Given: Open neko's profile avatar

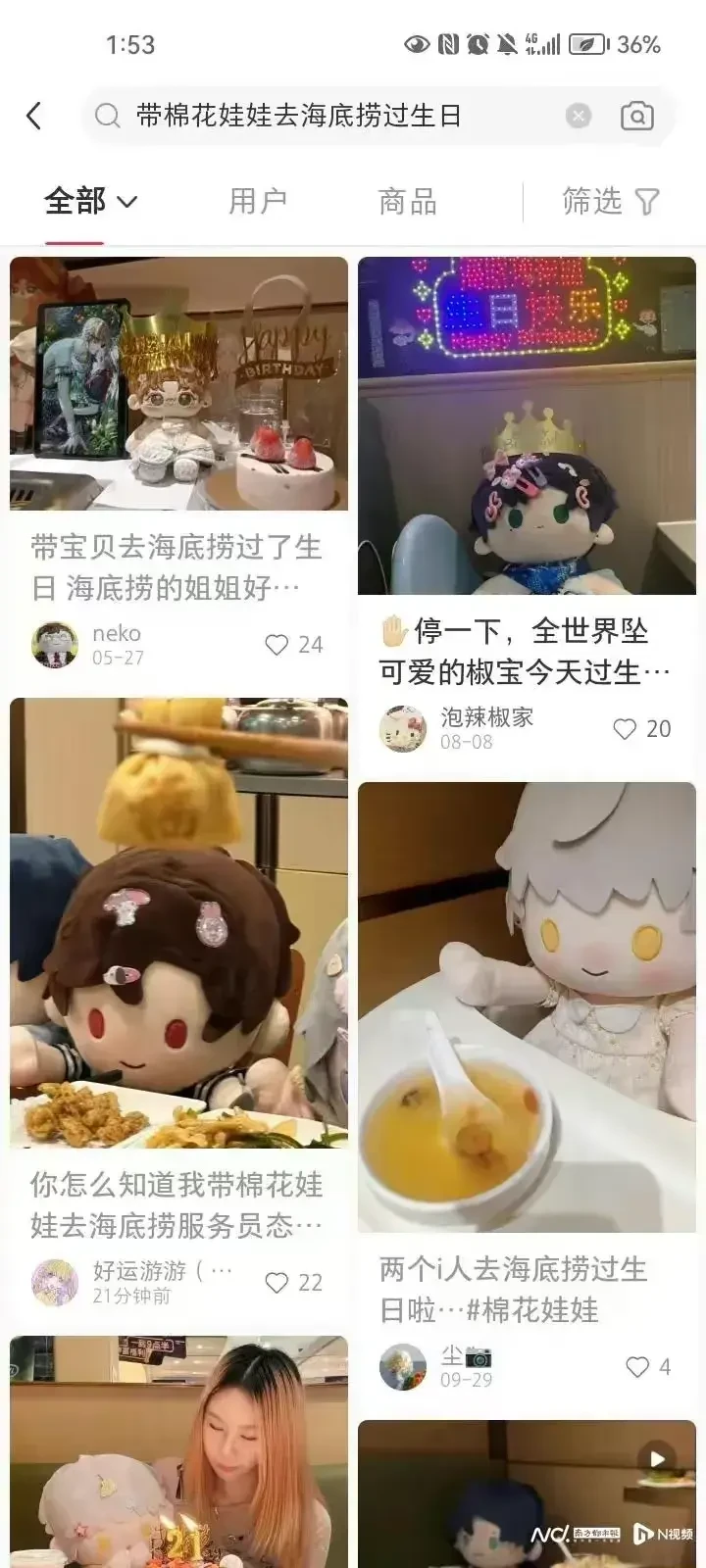Looking at the screenshot, I should (x=55, y=645).
